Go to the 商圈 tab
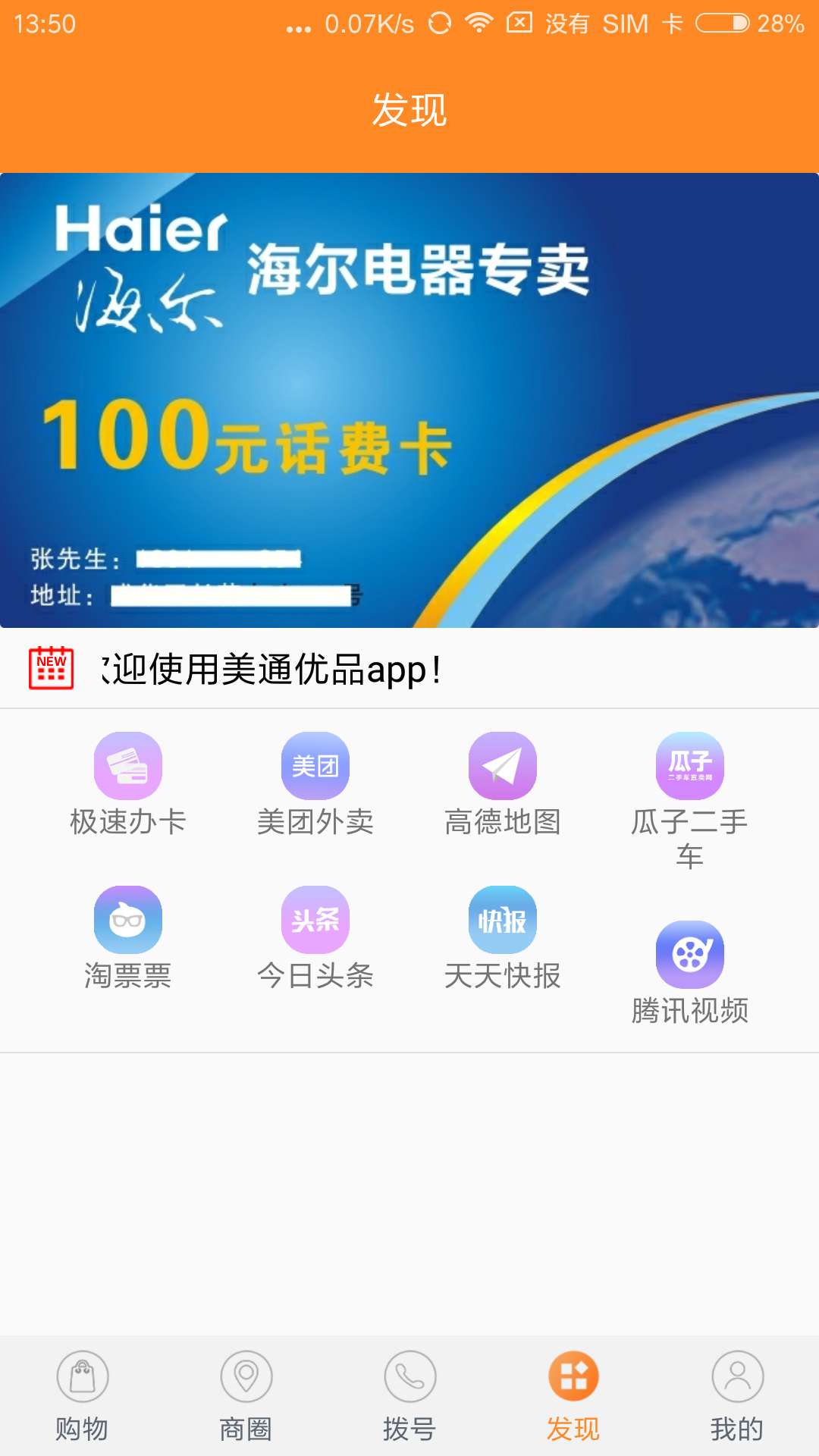The image size is (819, 1456). [x=246, y=1397]
